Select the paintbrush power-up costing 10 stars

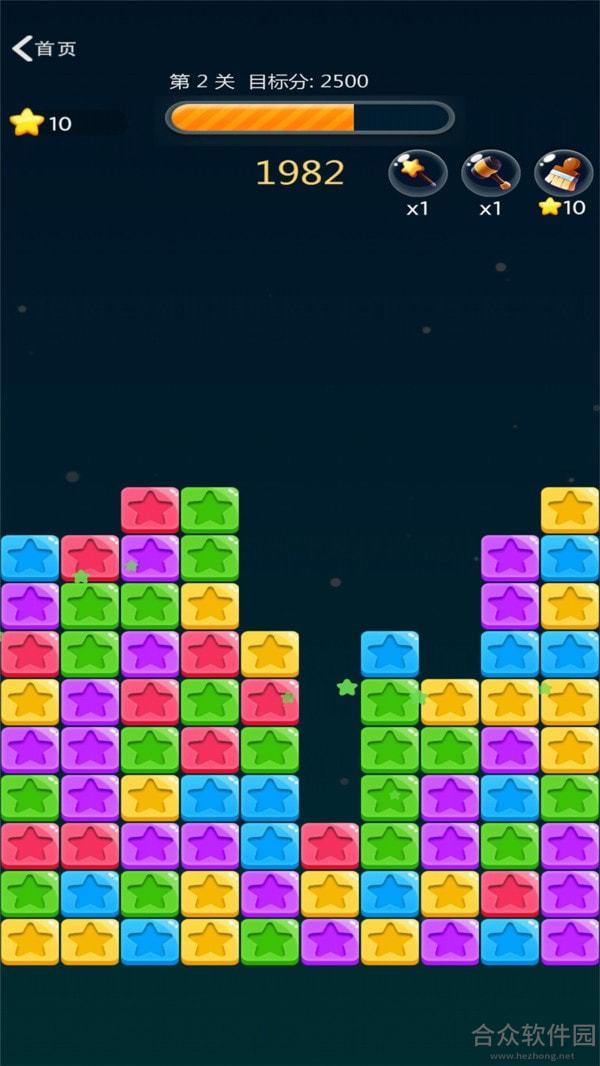pyautogui.click(x=564, y=173)
